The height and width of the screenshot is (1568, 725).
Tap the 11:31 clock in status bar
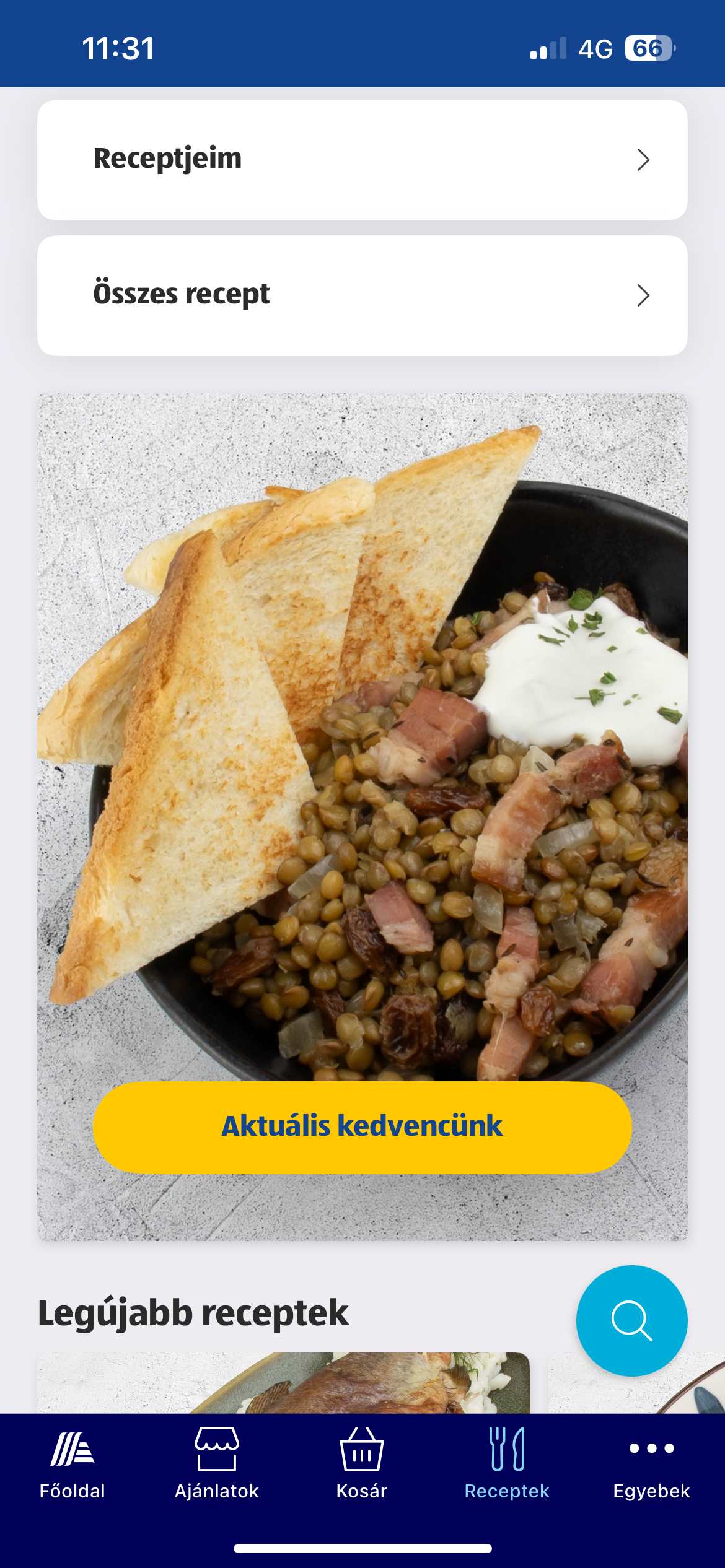pyautogui.click(x=118, y=48)
